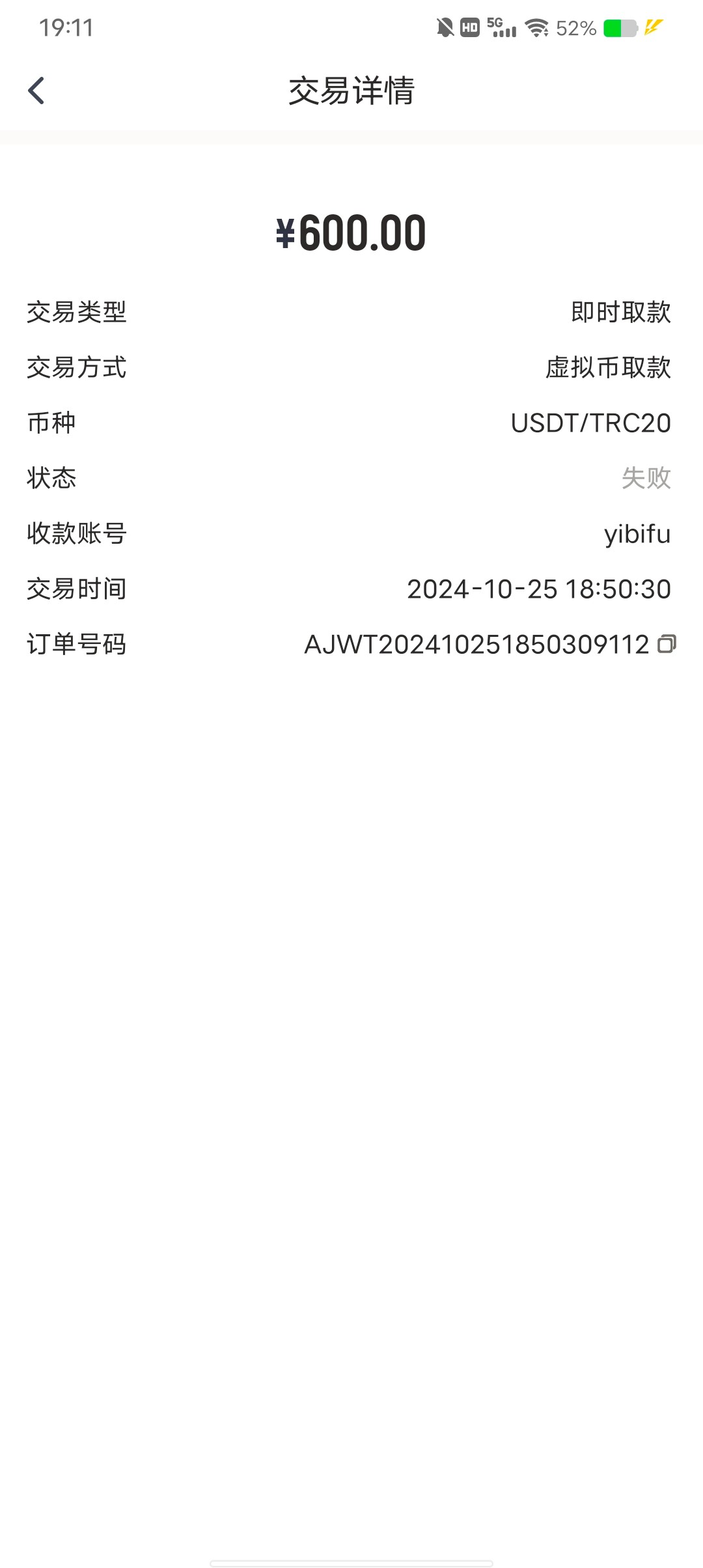Select the order number AJWT202410251850309112
Screen dimensions: 703x1568
coord(477,644)
